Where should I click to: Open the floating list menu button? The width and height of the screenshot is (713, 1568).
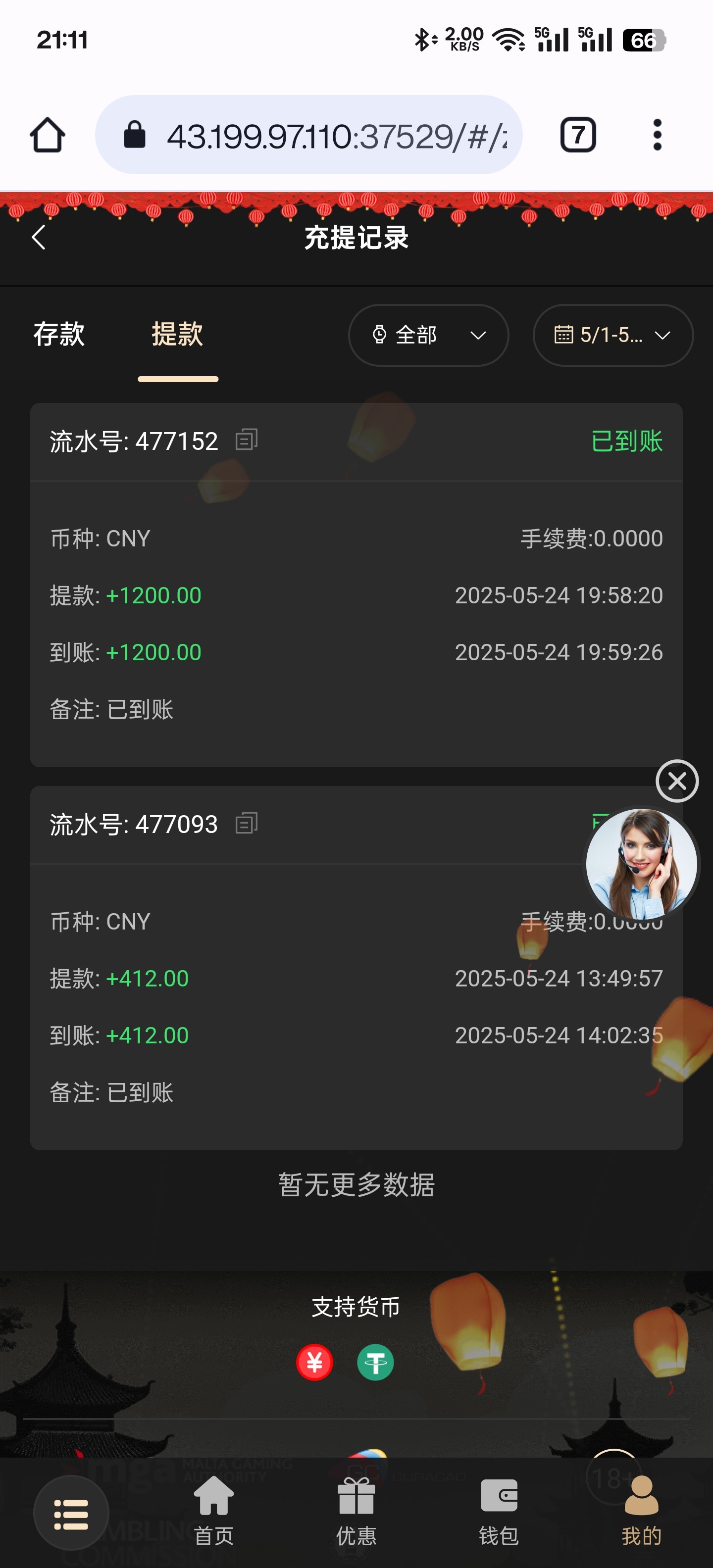click(x=71, y=1514)
